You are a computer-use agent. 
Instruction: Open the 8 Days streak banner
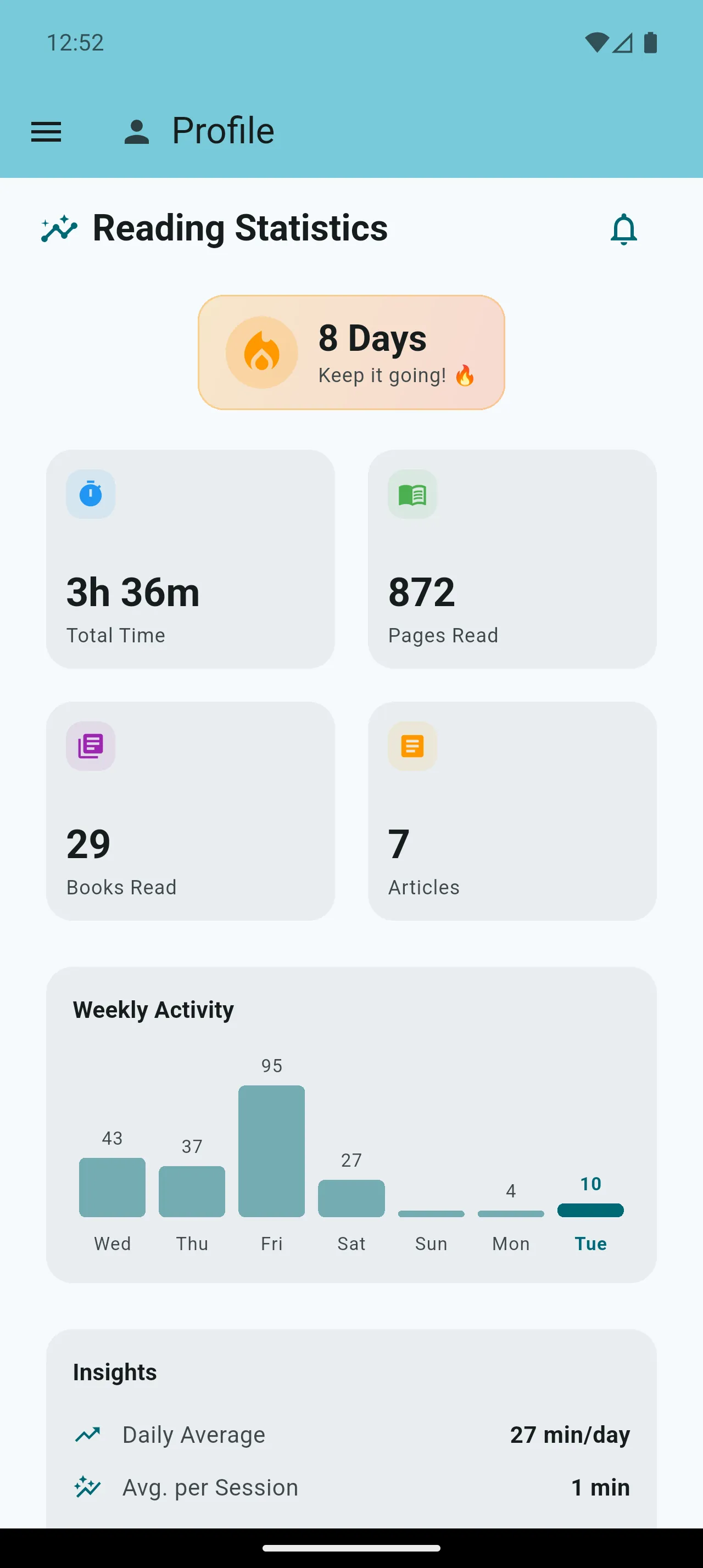[351, 352]
